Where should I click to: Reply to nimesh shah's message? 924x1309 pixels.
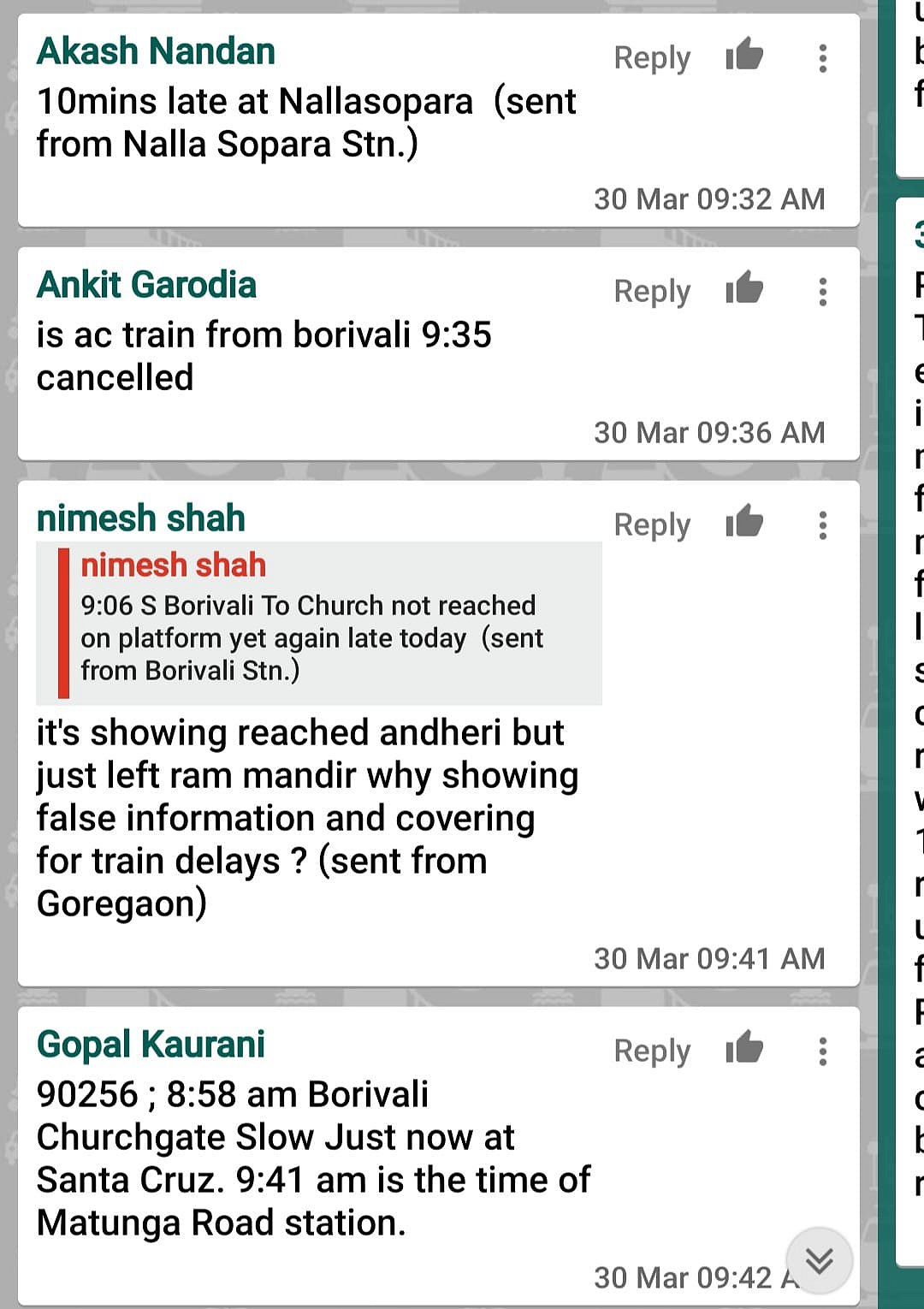pyautogui.click(x=652, y=525)
